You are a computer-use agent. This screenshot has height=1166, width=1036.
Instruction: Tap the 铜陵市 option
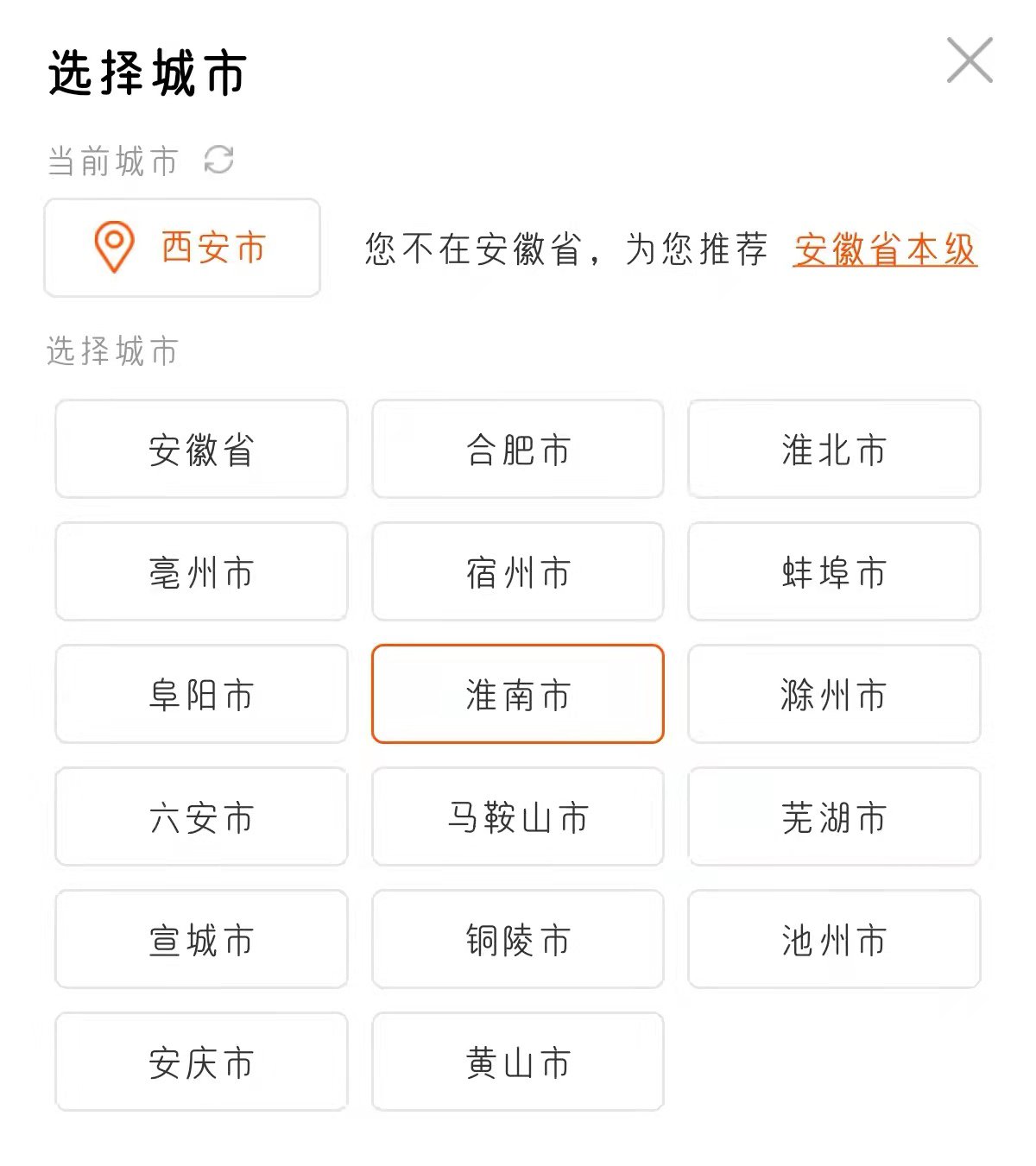pos(518,940)
